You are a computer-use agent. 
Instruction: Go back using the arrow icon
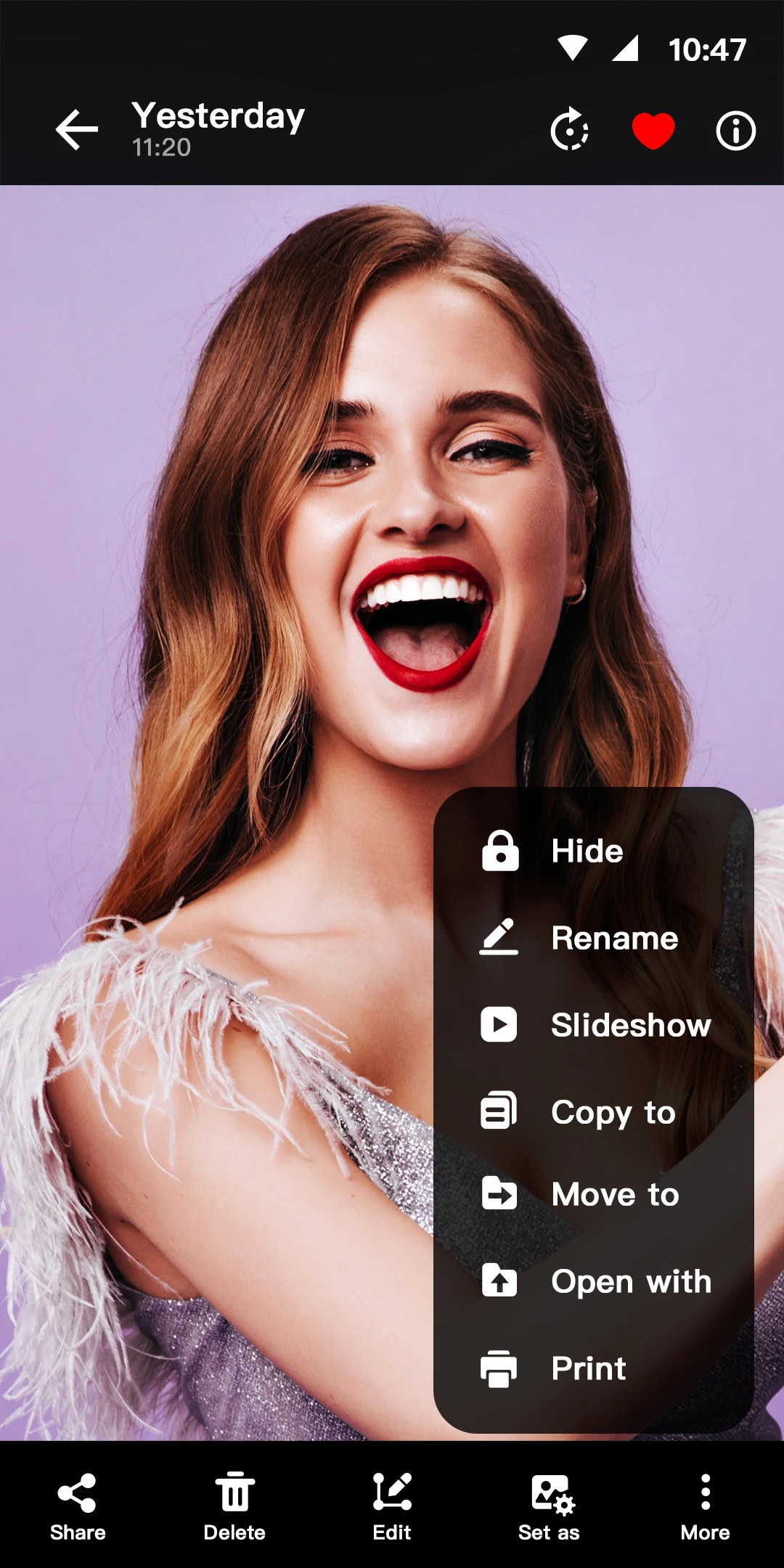pos(77,130)
